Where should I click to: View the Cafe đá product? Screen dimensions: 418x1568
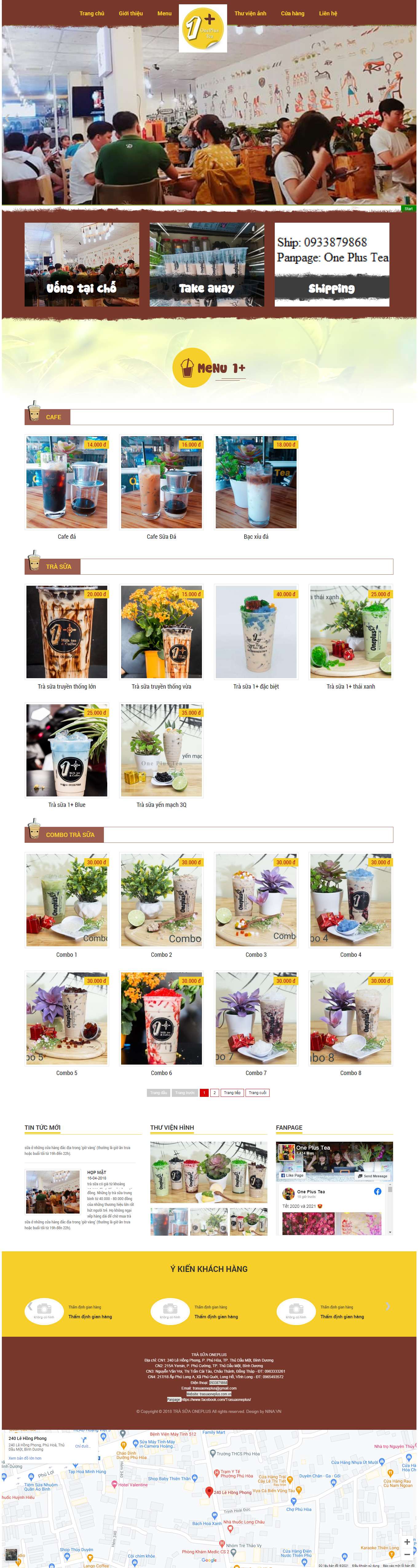[x=66, y=482]
